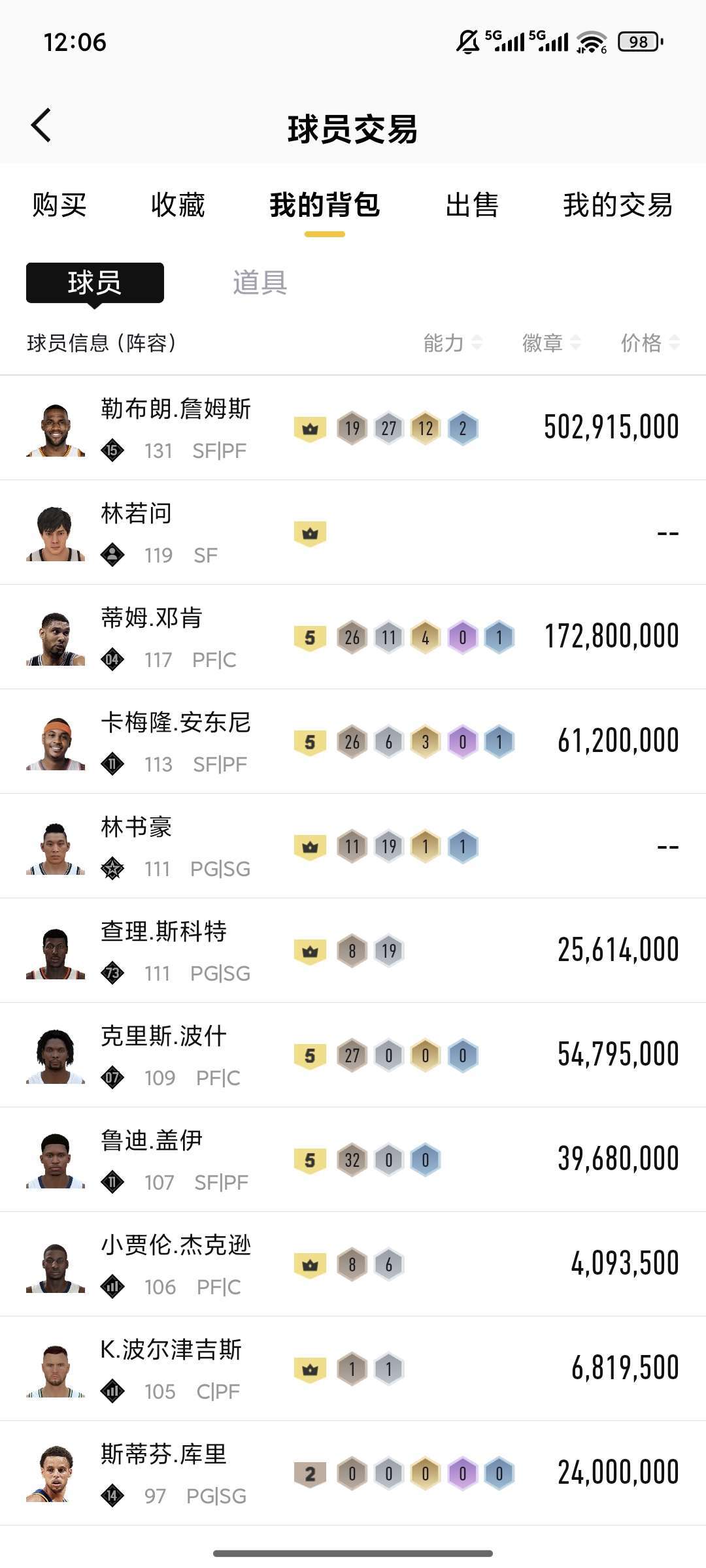The image size is (706, 1568).
Task: Show the 道具 items list
Action: coord(260,283)
